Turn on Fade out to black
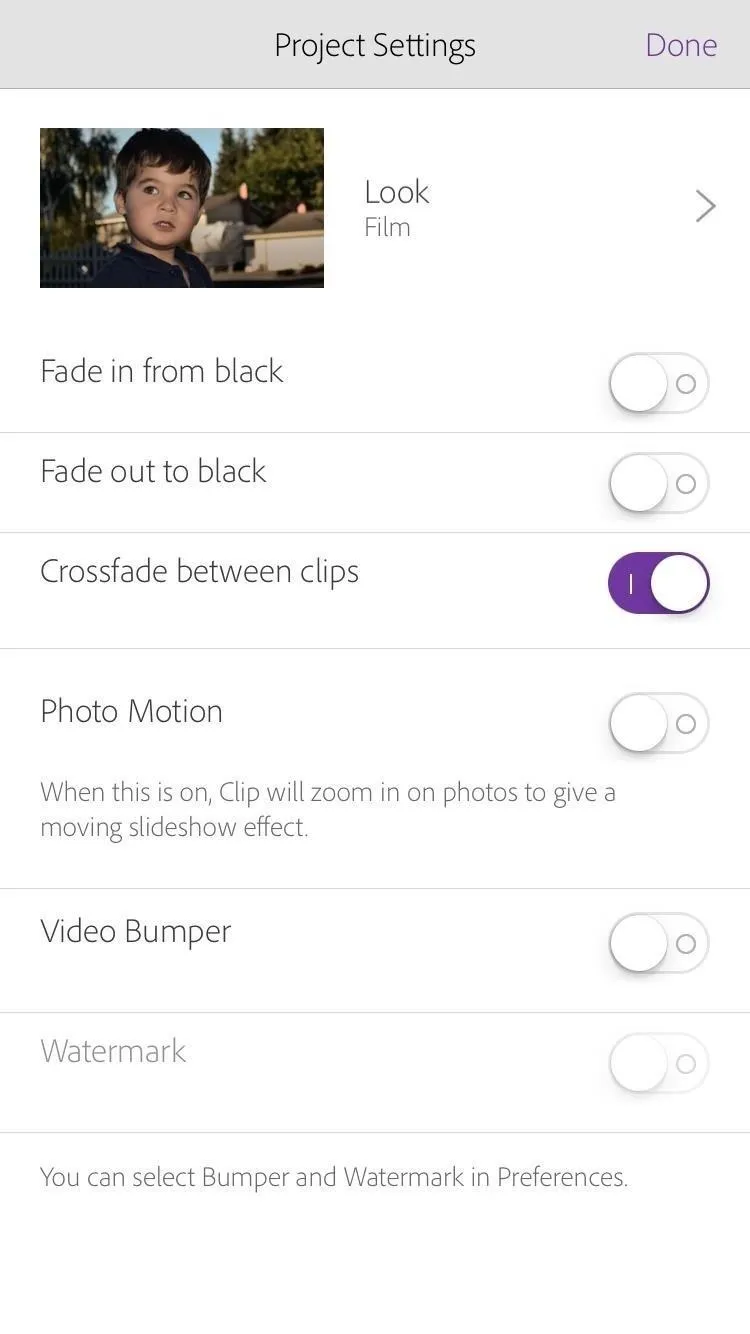Screen dimensions: 750x1334 pos(659,483)
